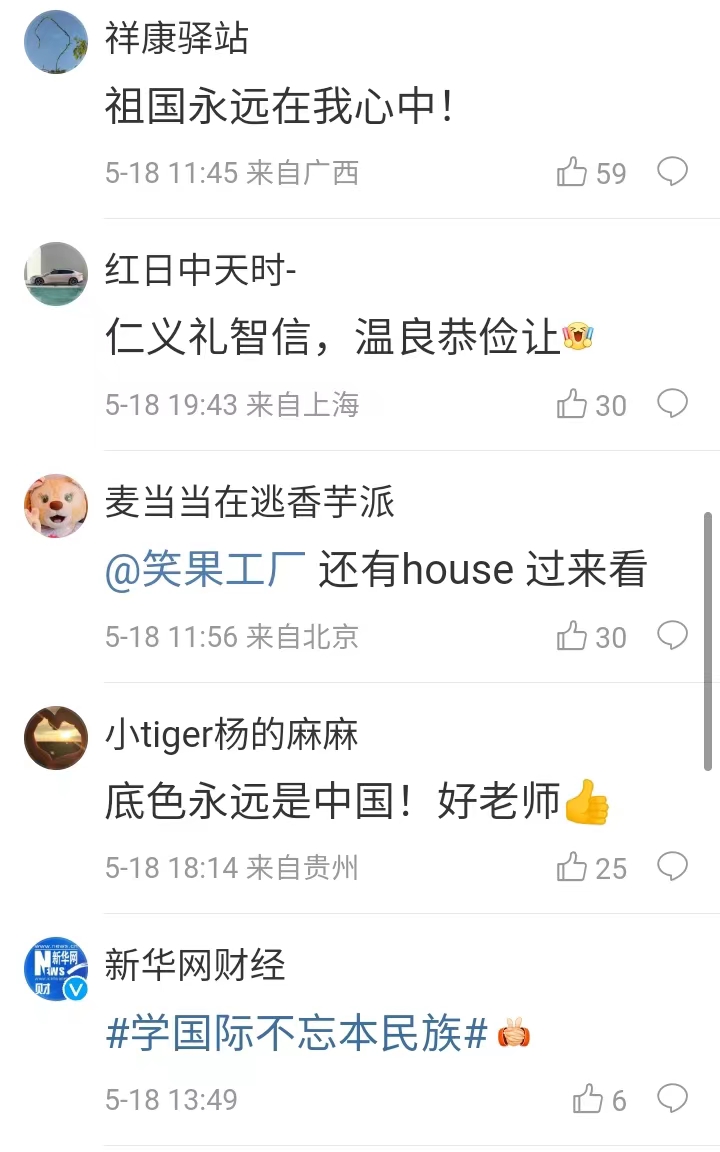This screenshot has height=1152, width=720.
Task: Open 祥康驿站's profile avatar
Action: [56, 42]
